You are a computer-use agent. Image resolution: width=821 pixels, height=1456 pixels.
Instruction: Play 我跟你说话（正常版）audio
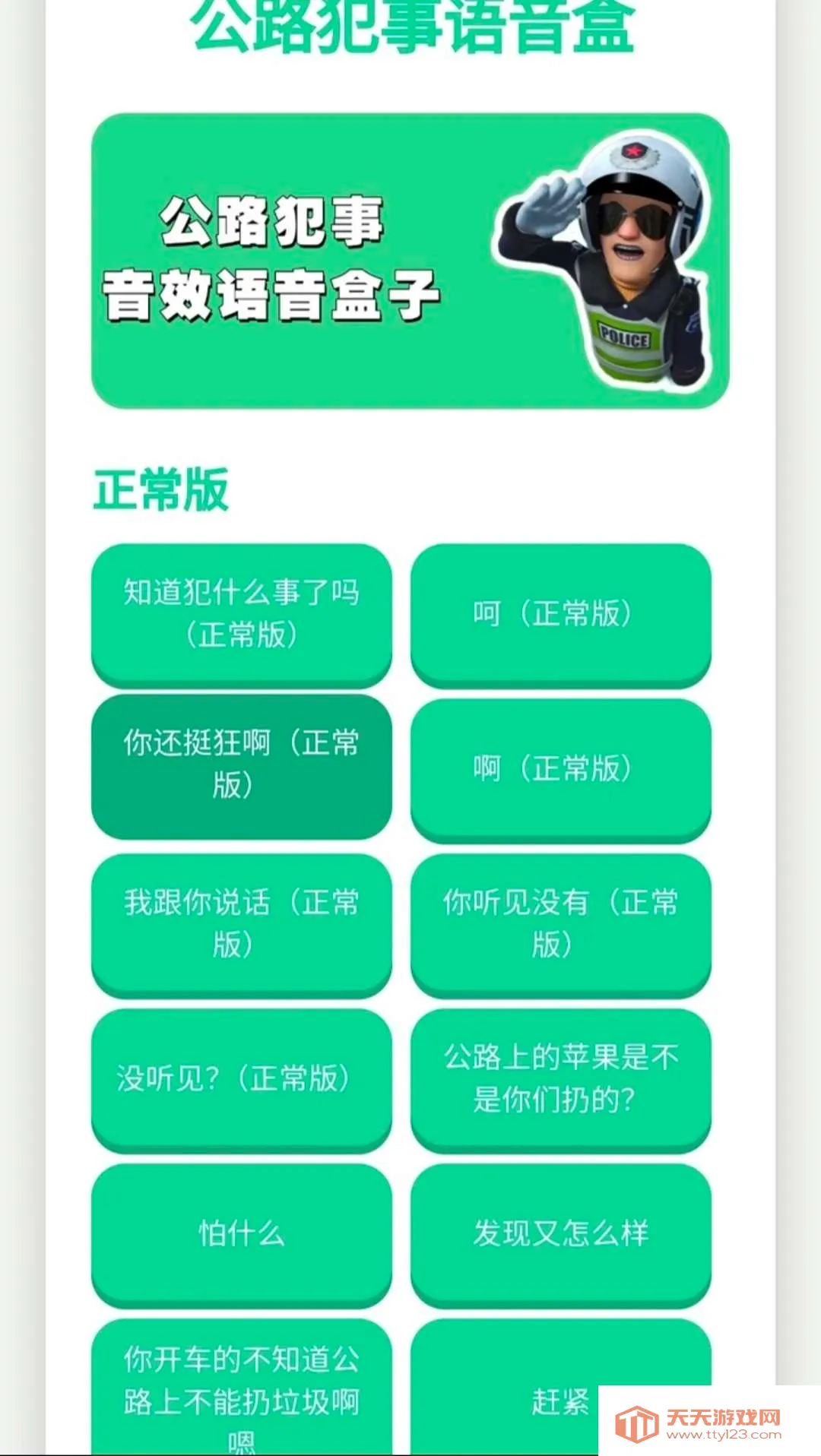coord(241,923)
